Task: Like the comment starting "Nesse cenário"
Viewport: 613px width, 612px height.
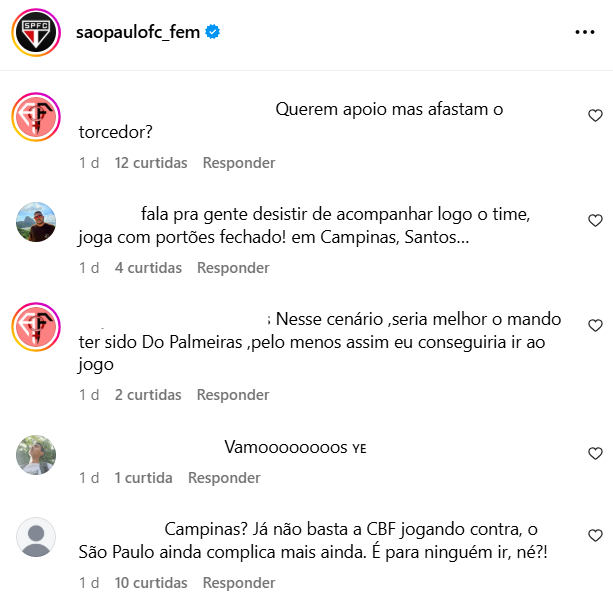Action: (595, 326)
